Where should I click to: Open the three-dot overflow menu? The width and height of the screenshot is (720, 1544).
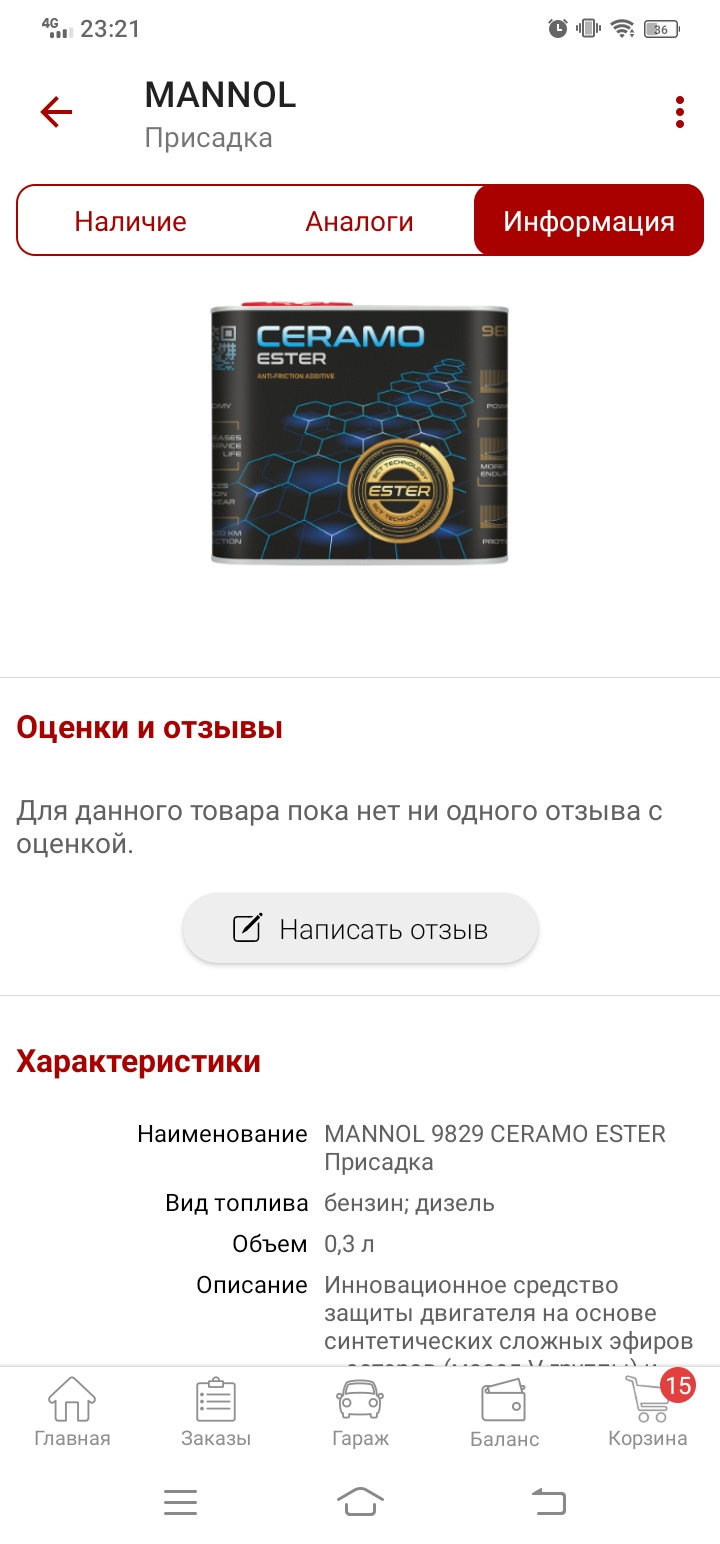click(680, 112)
